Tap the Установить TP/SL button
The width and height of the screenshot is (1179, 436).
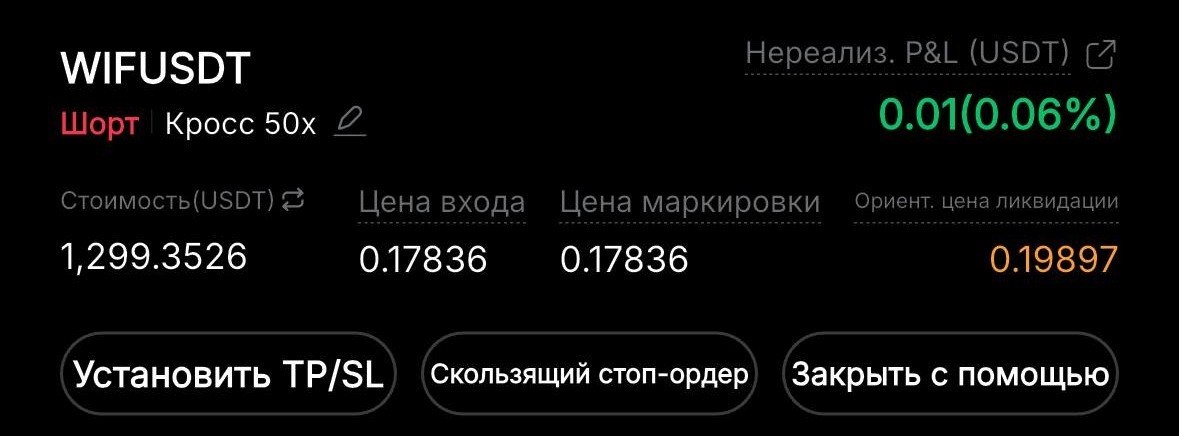click(229, 374)
